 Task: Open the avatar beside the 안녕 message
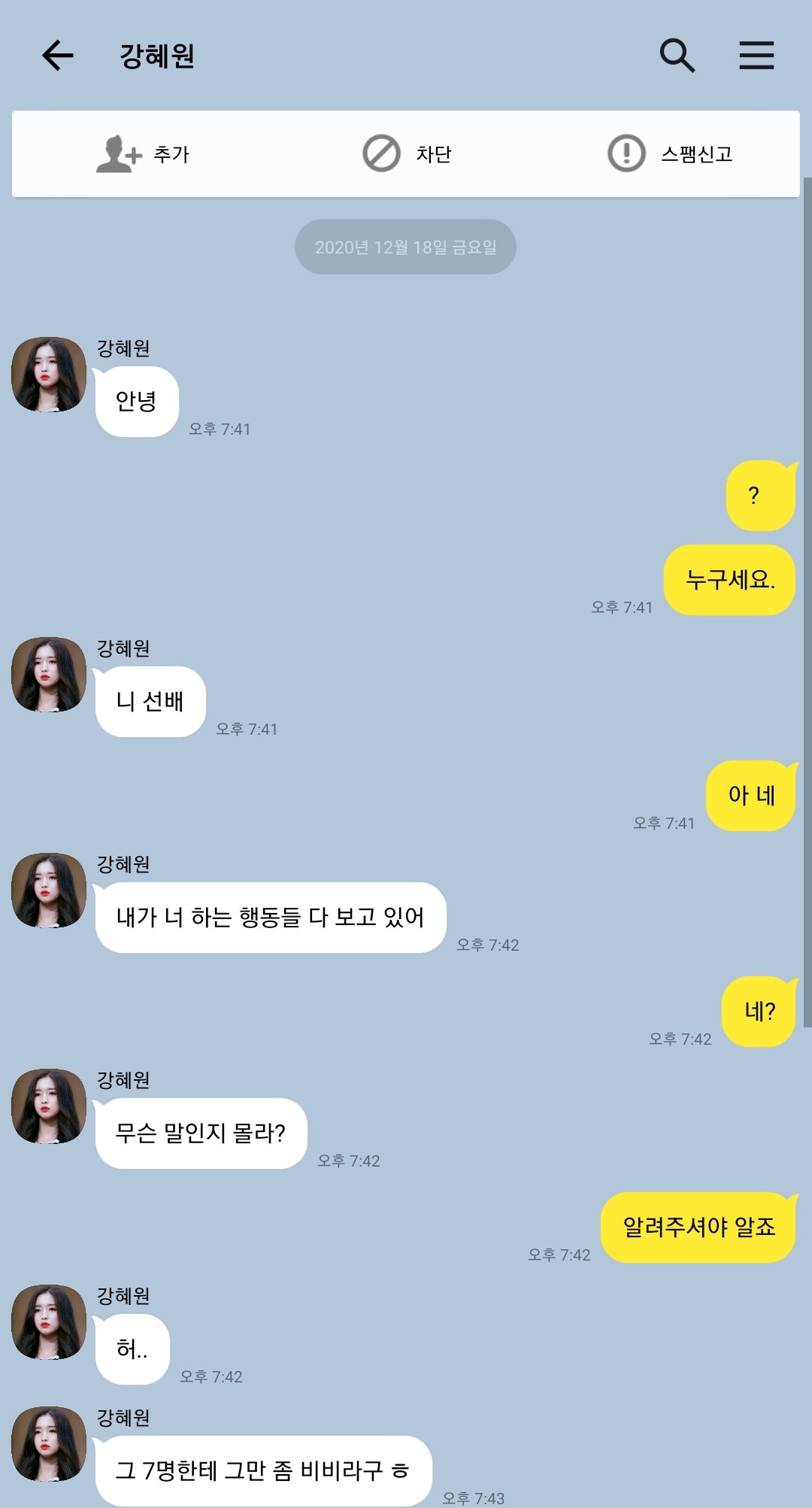pos(49,375)
